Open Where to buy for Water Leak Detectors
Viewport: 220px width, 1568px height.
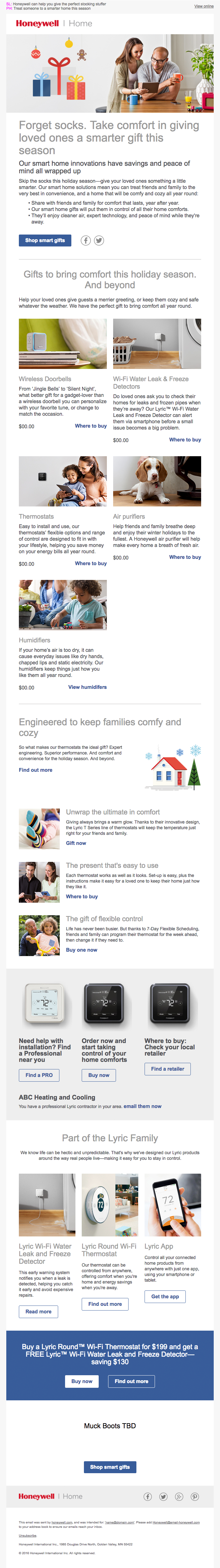(185, 440)
